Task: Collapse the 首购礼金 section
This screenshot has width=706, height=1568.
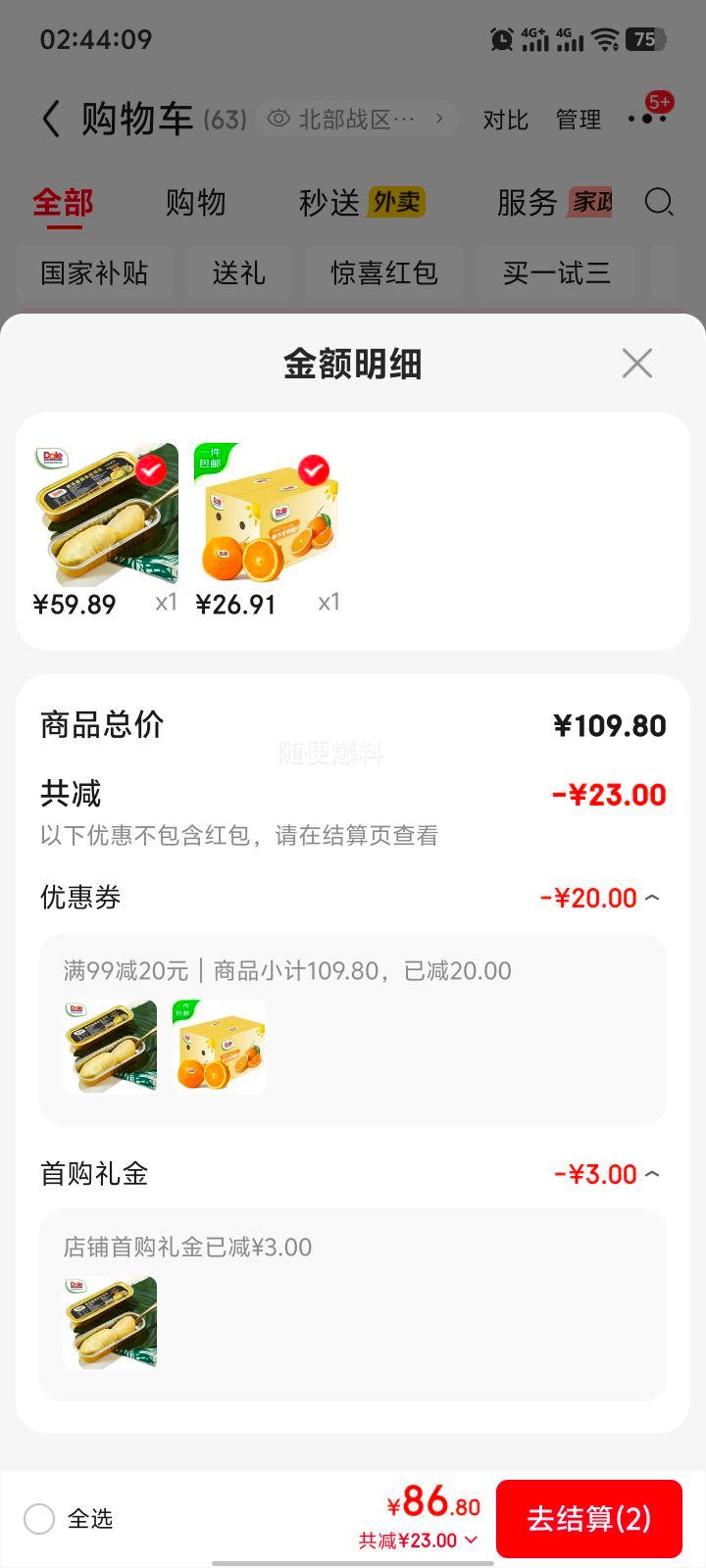Action: point(653,1173)
